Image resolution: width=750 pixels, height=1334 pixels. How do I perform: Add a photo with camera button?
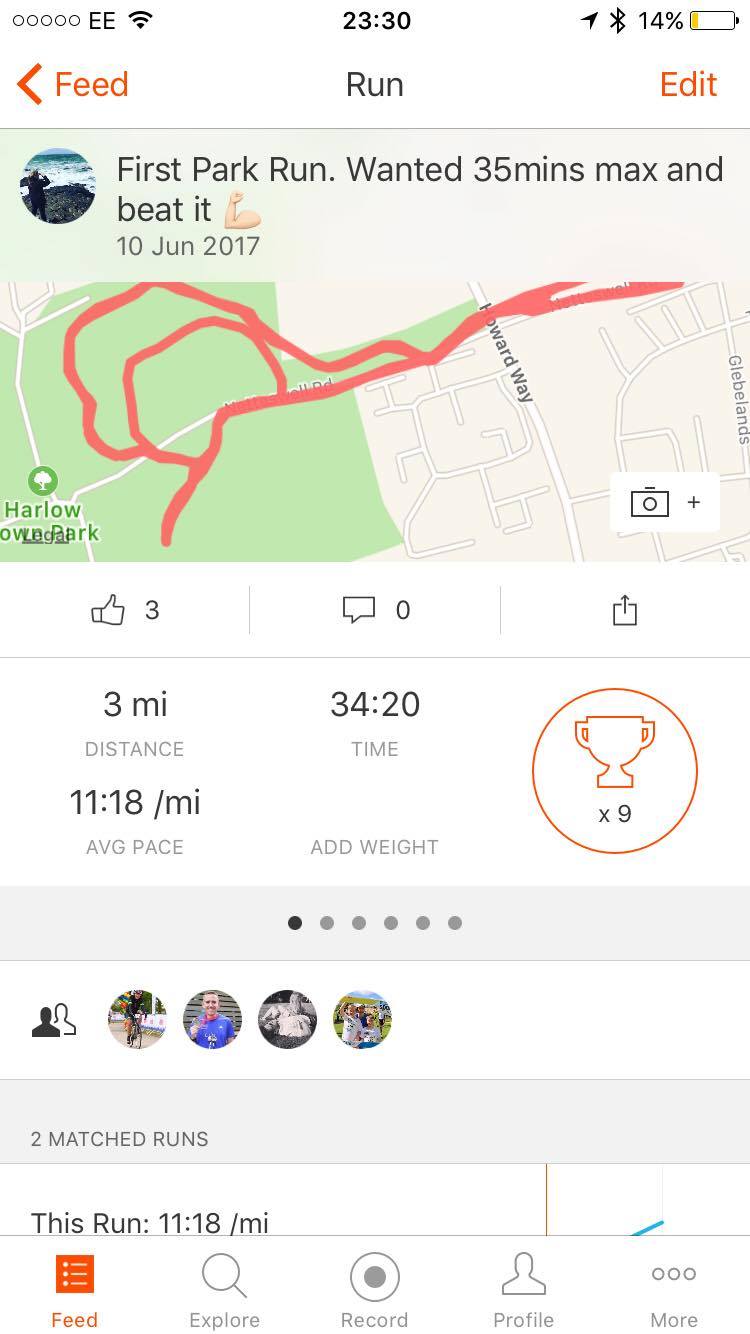[x=664, y=502]
